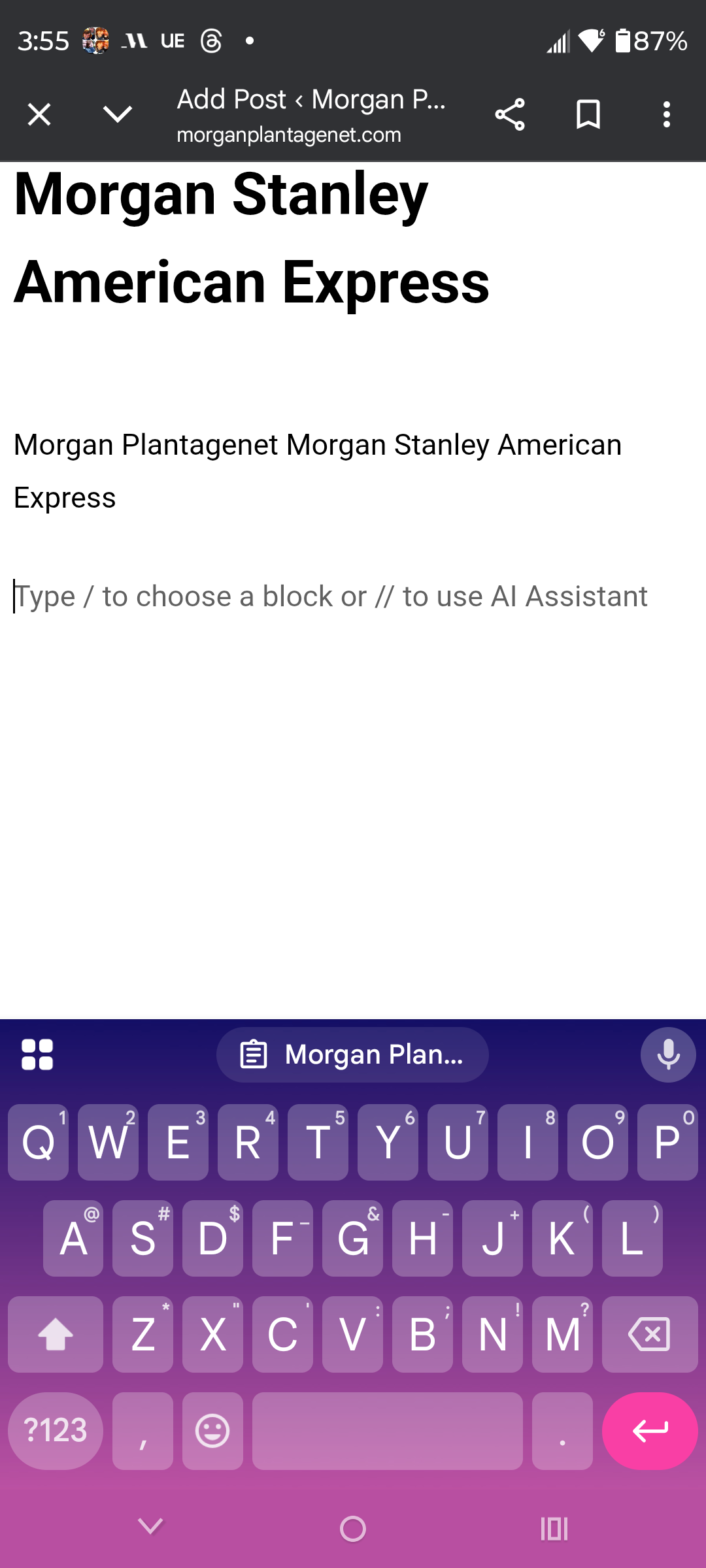Tap the backspace key icon

(649, 1334)
